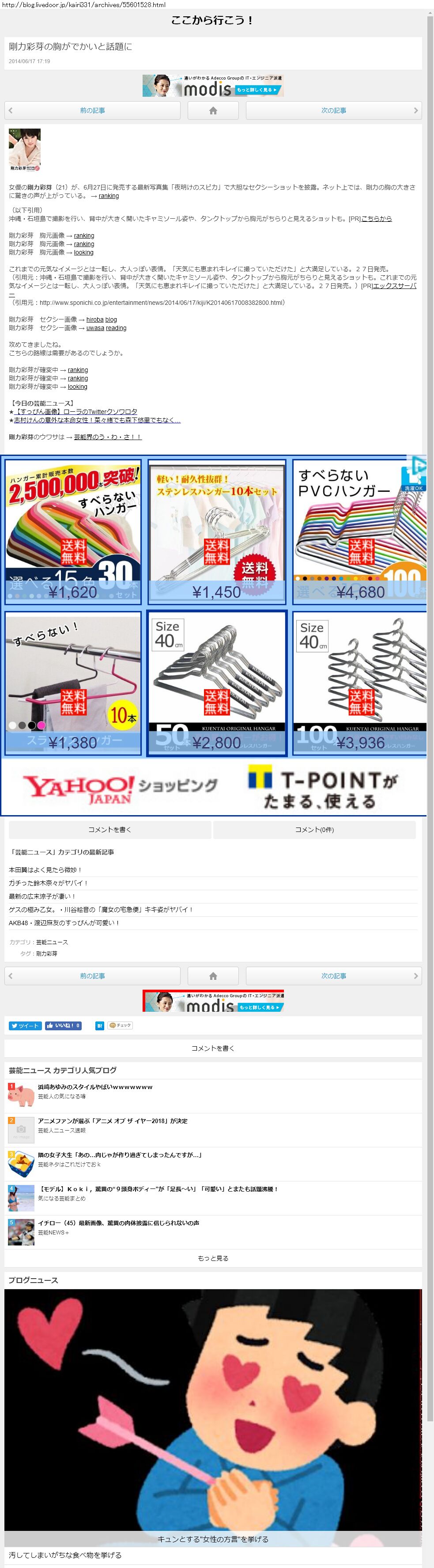Open article ガチった鈴木奈々がヤバイ!
The width and height of the screenshot is (434, 1568).
click(x=48, y=883)
